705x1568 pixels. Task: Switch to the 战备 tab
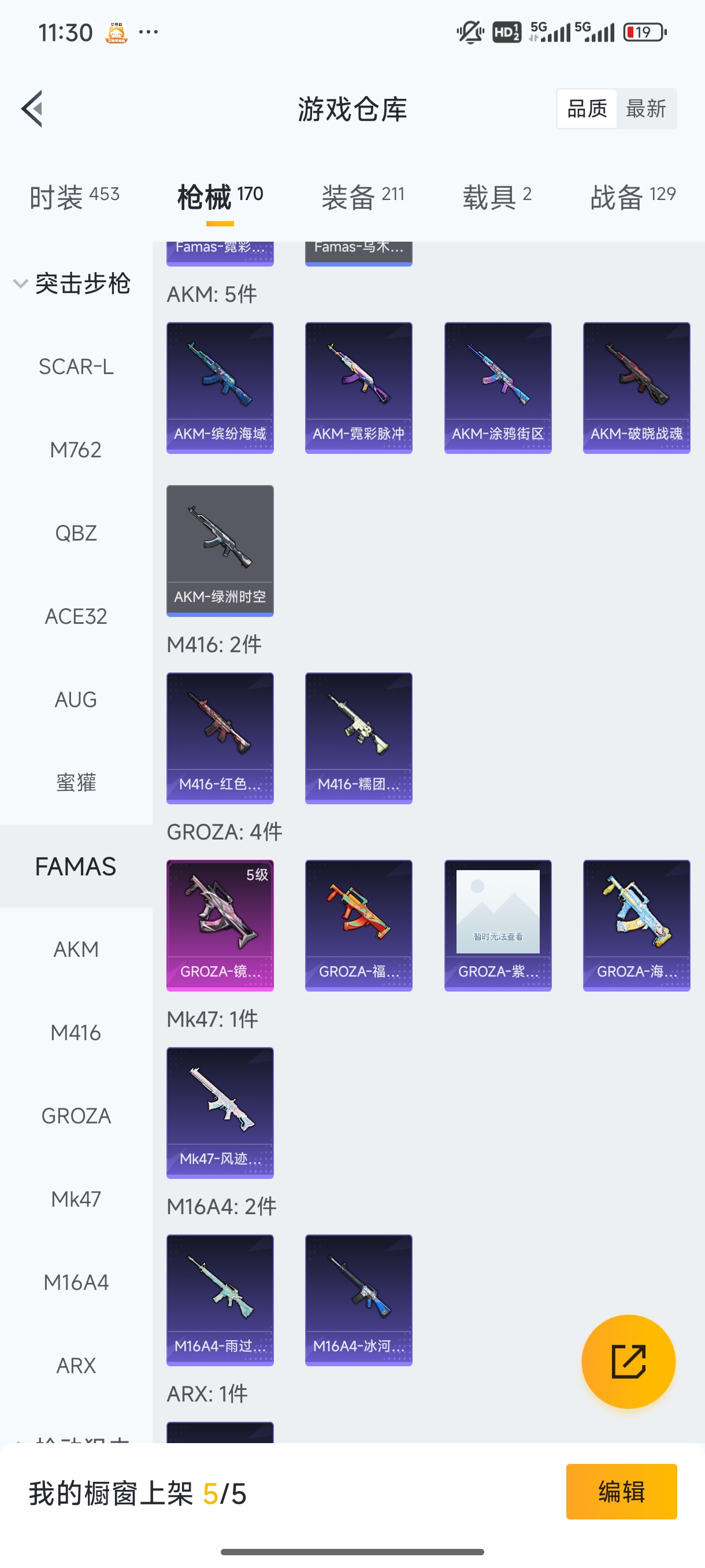pyautogui.click(x=632, y=197)
